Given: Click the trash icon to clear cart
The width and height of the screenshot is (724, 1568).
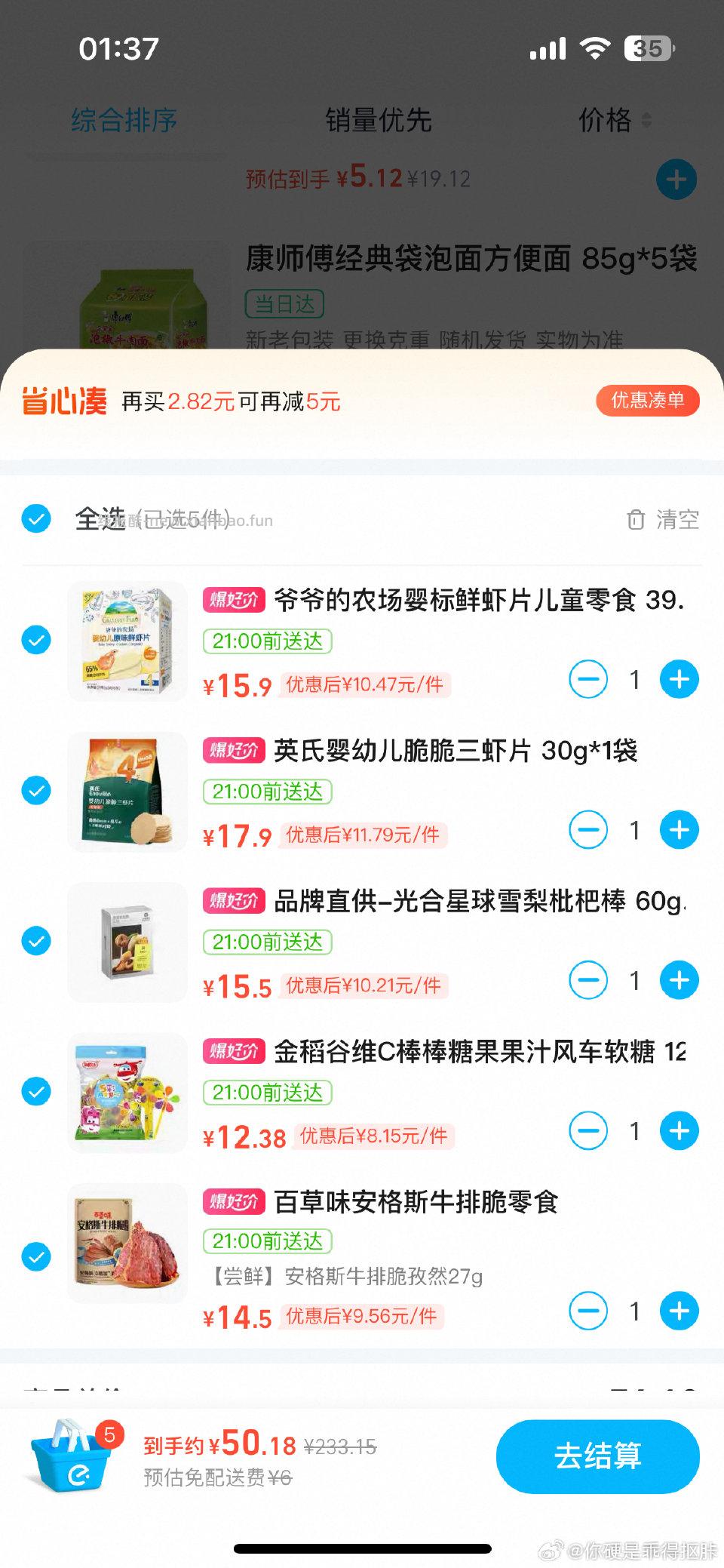Looking at the screenshot, I should tap(636, 519).
